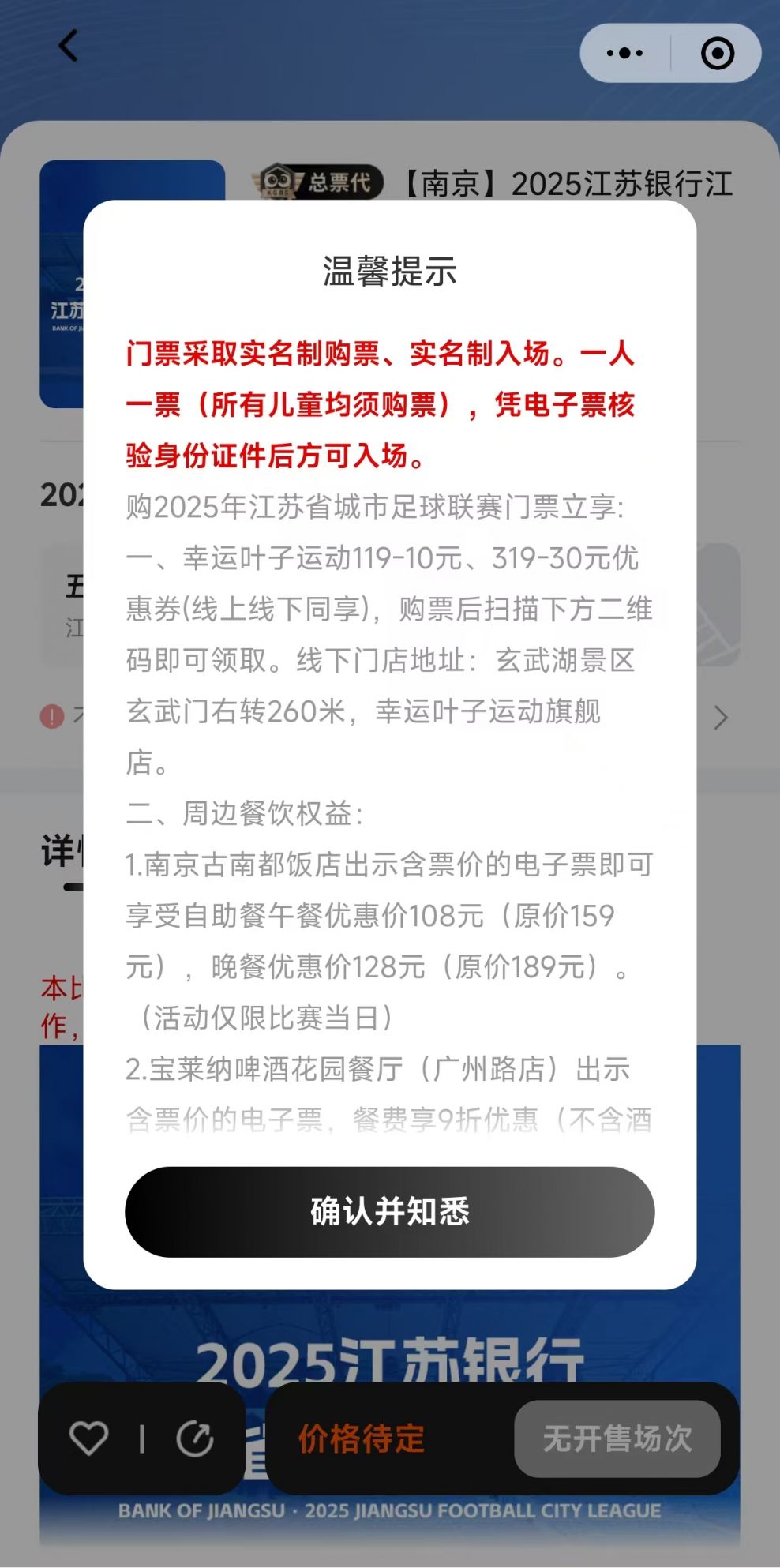Tap the 无开售场次 button
The height and width of the screenshot is (1568, 780).
pos(617,1438)
